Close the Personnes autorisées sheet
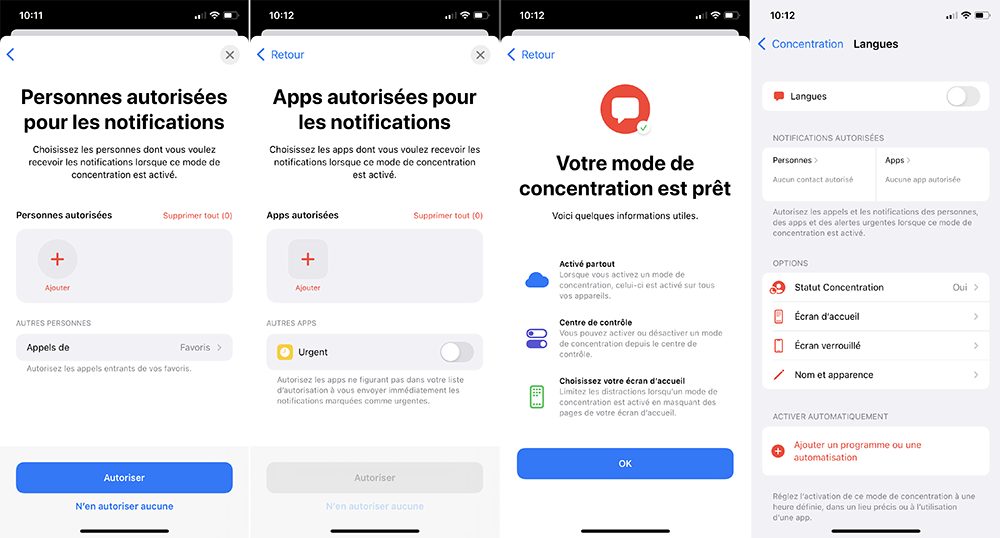1000x538 pixels. (x=230, y=55)
